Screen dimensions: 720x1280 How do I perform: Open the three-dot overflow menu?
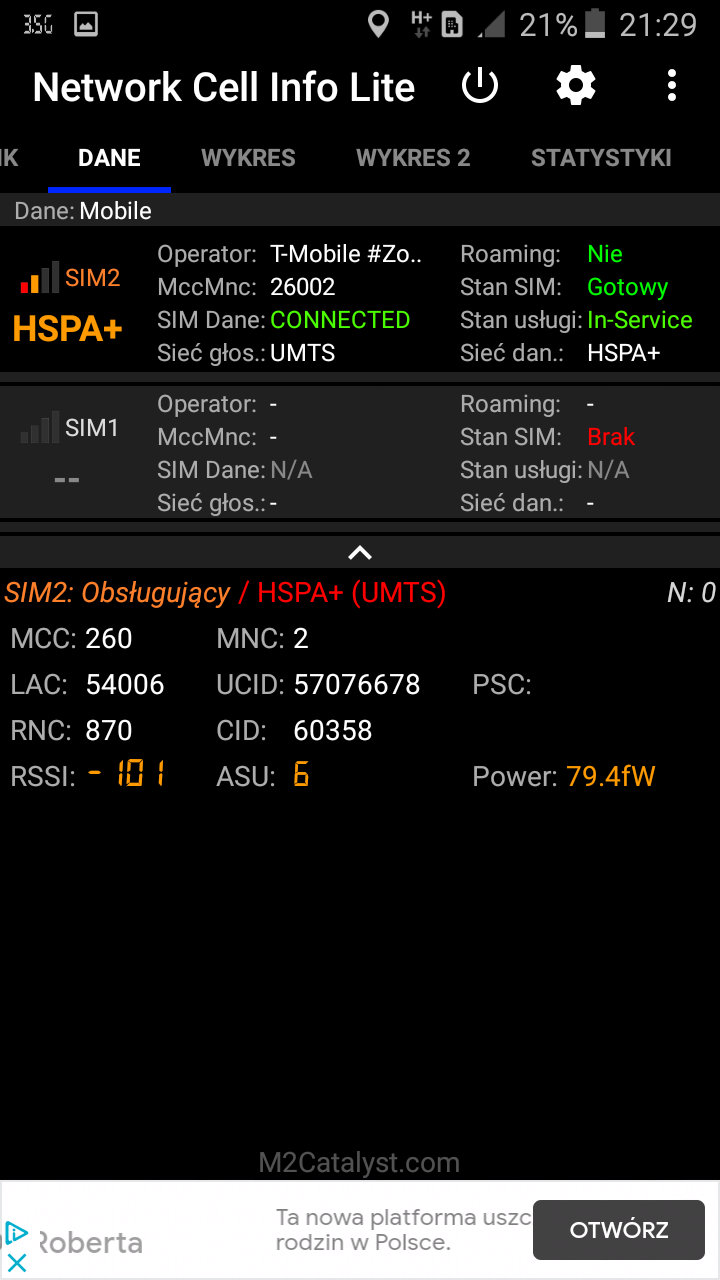click(x=672, y=87)
